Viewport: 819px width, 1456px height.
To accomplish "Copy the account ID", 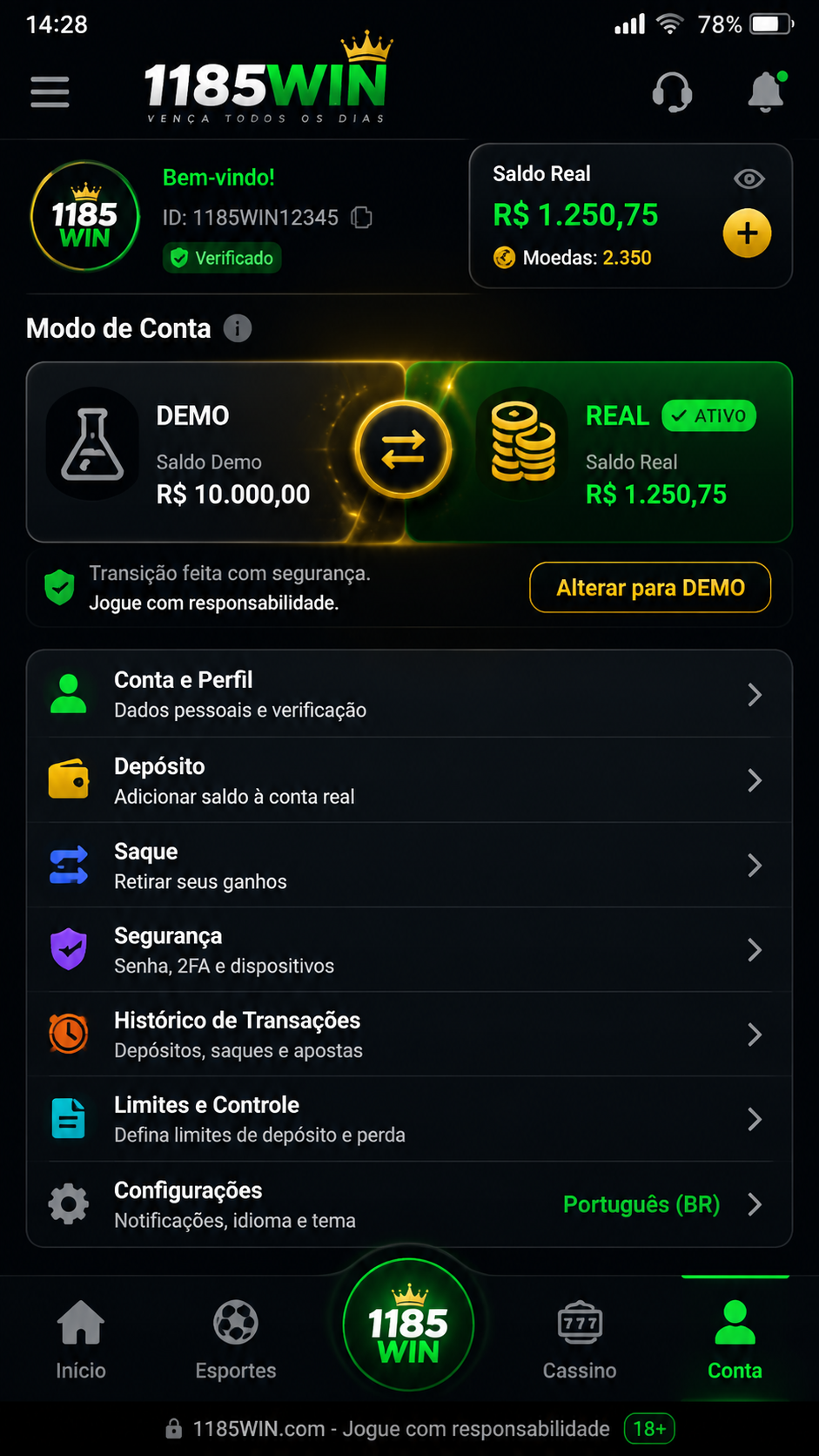I will tap(361, 218).
